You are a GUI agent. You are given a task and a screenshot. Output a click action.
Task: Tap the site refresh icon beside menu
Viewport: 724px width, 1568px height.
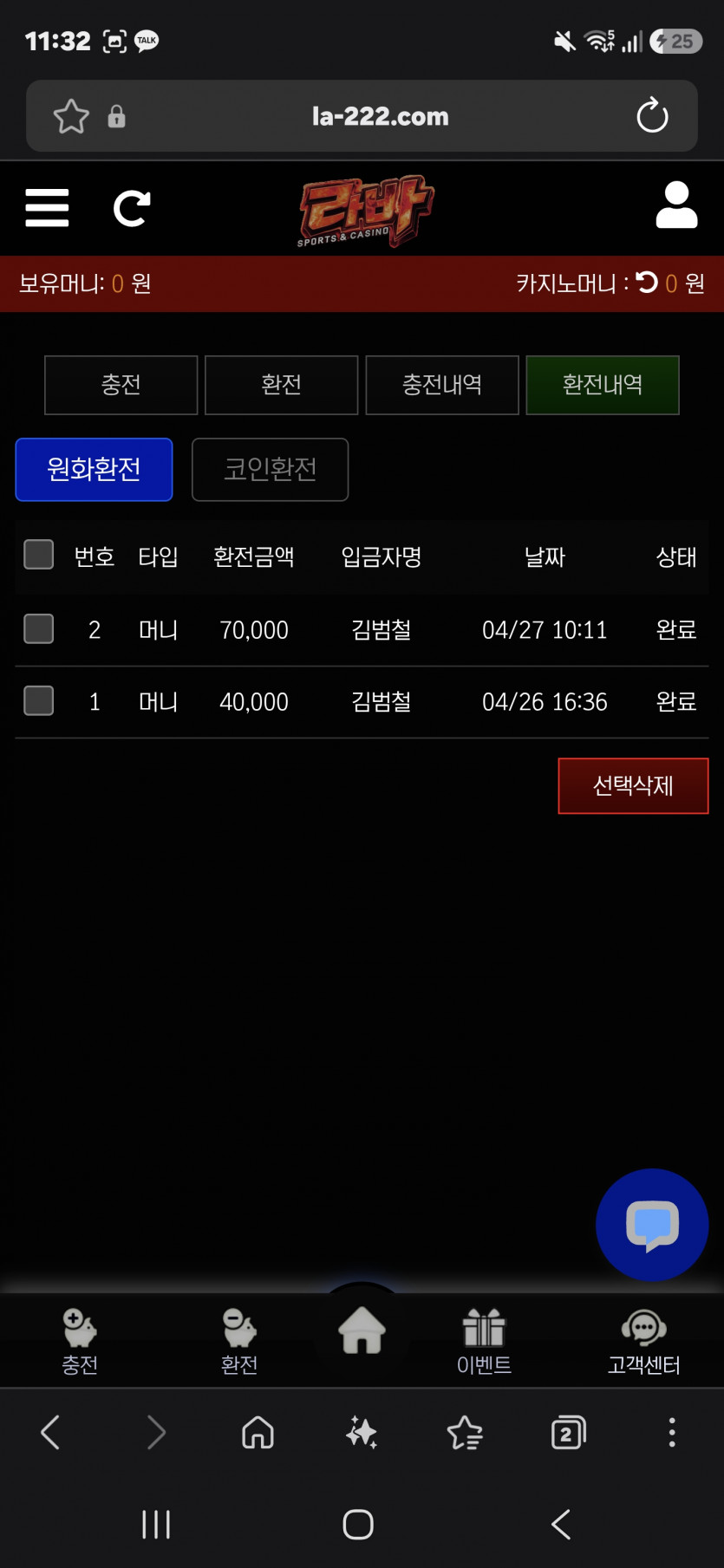pyautogui.click(x=132, y=208)
